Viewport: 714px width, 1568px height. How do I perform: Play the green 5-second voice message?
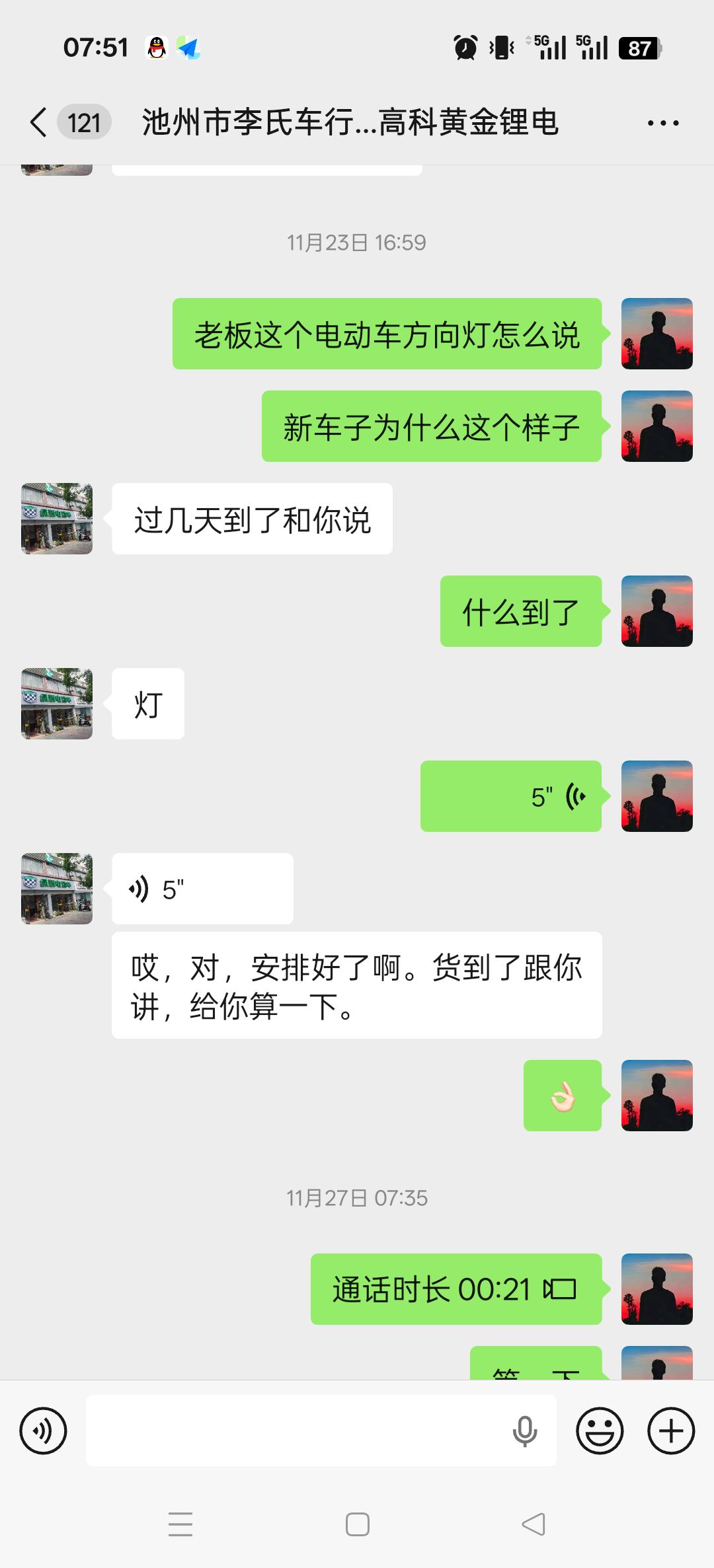point(511,796)
